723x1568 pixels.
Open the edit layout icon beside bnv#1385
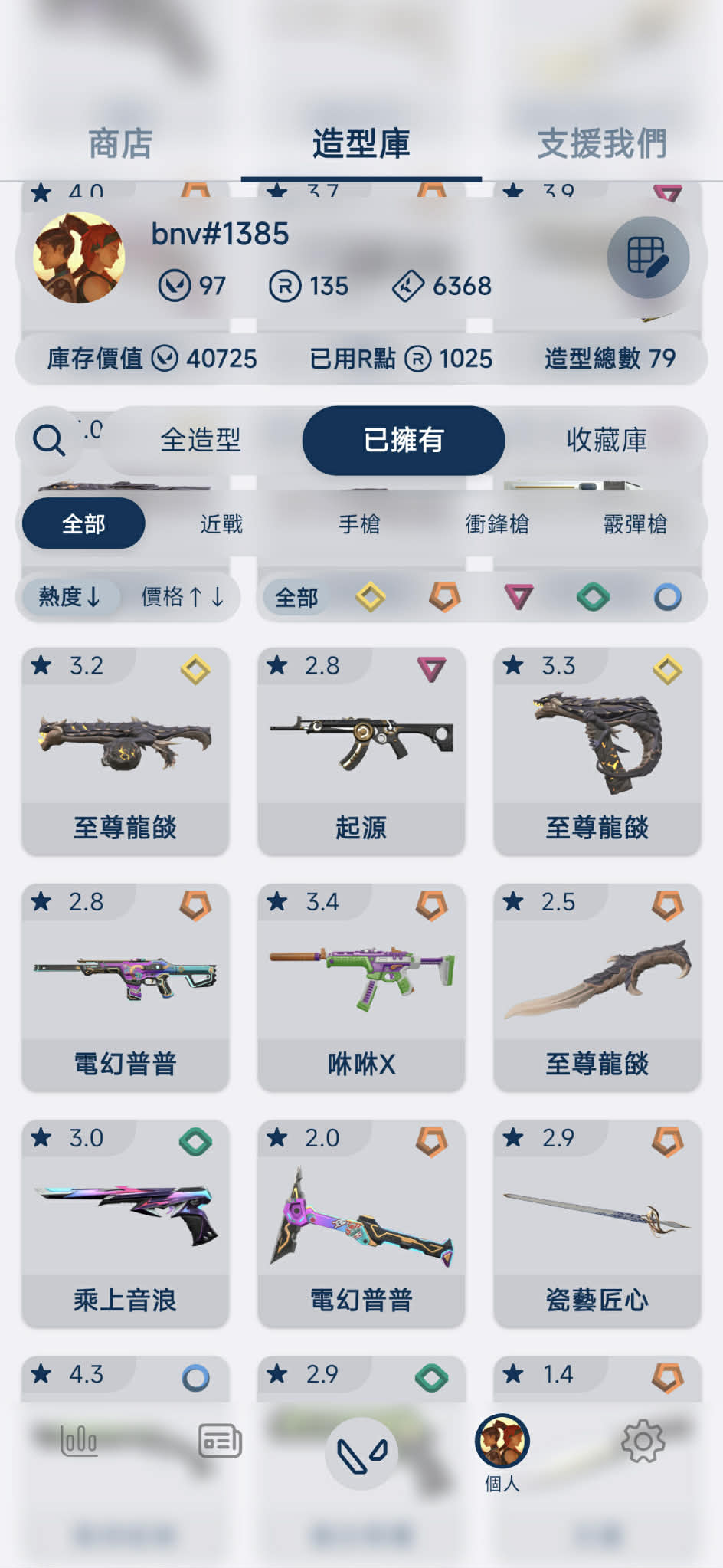click(x=647, y=257)
